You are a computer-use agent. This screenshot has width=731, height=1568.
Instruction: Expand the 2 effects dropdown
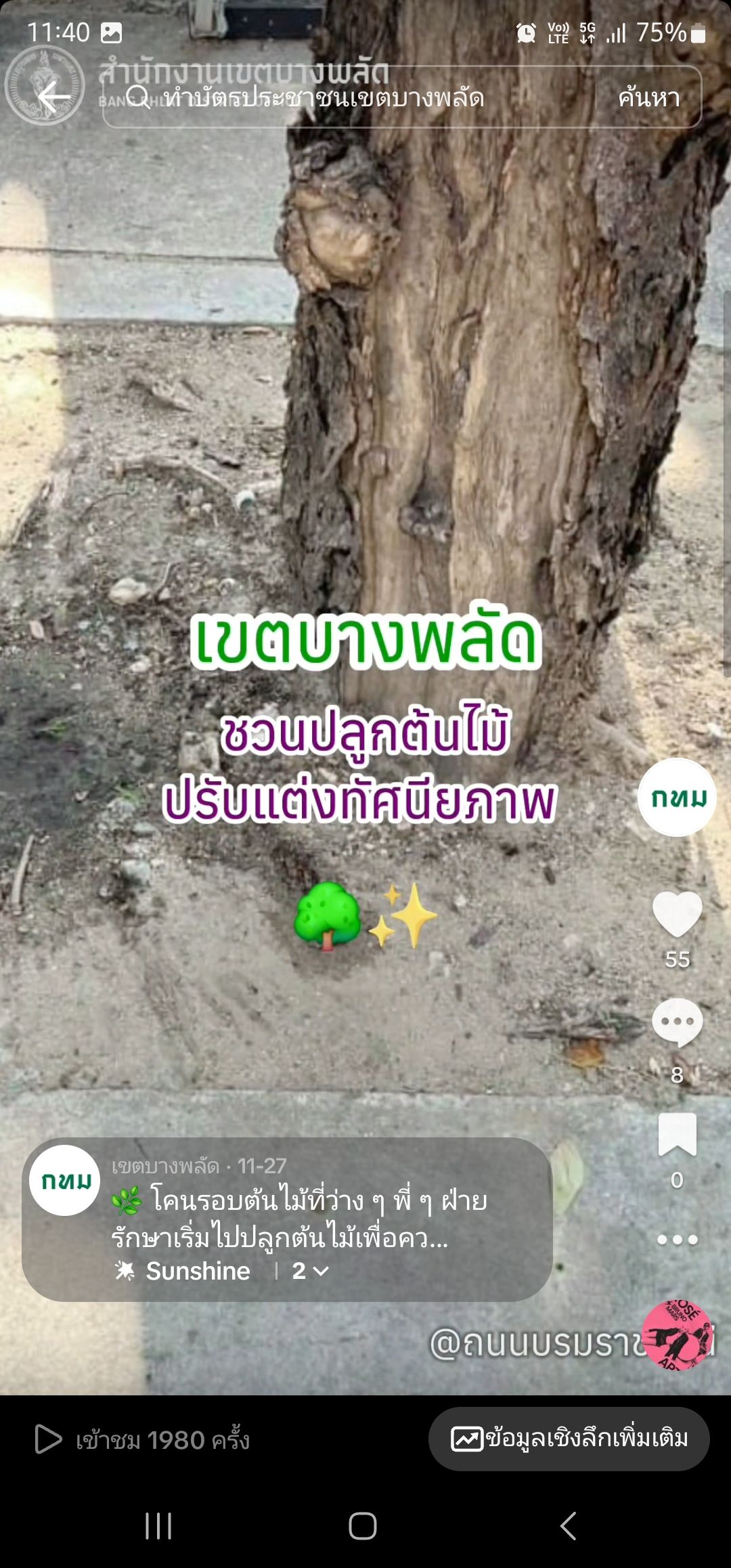pos(310,1271)
